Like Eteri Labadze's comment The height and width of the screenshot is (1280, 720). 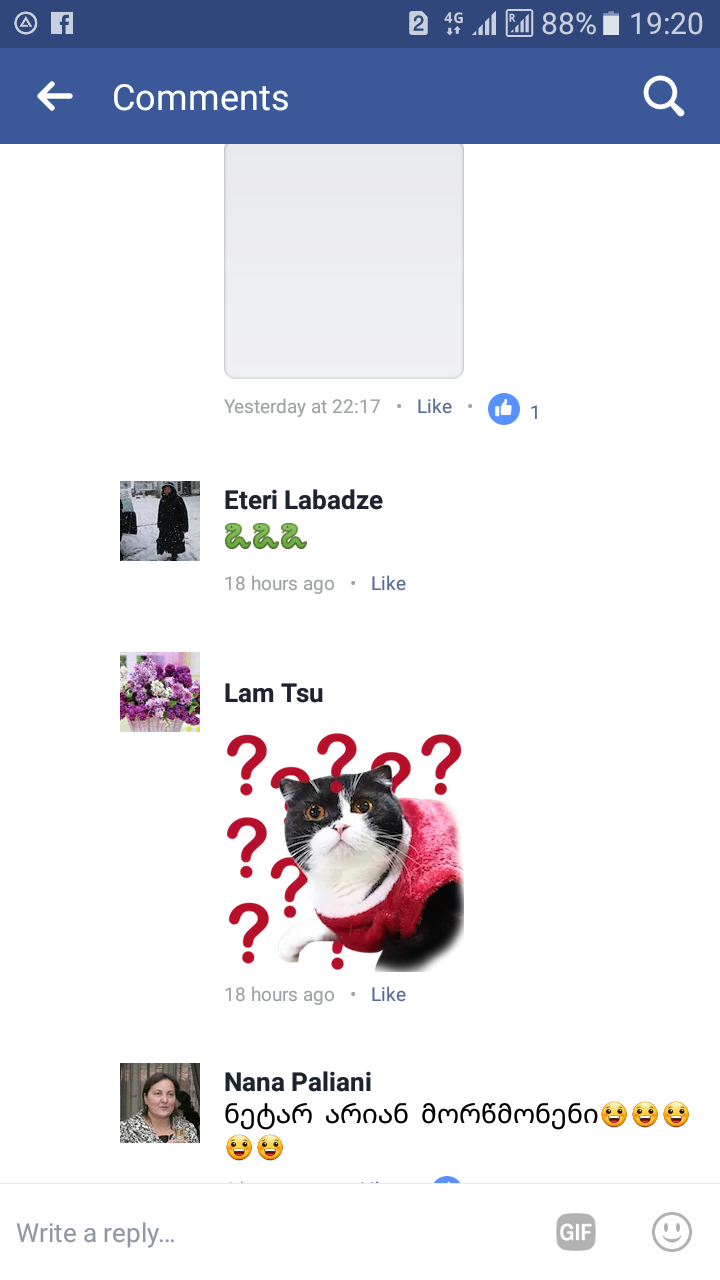click(x=388, y=584)
